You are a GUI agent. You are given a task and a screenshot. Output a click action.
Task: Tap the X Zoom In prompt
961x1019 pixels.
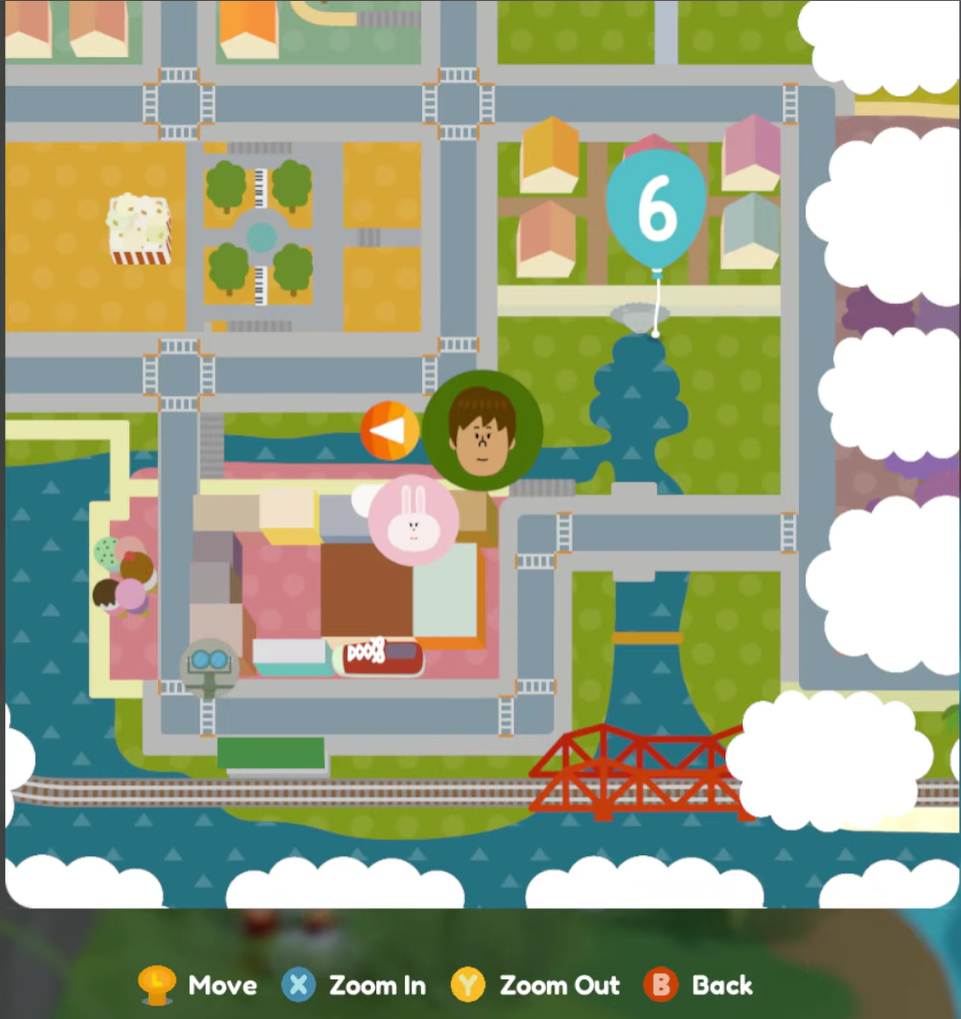point(354,985)
